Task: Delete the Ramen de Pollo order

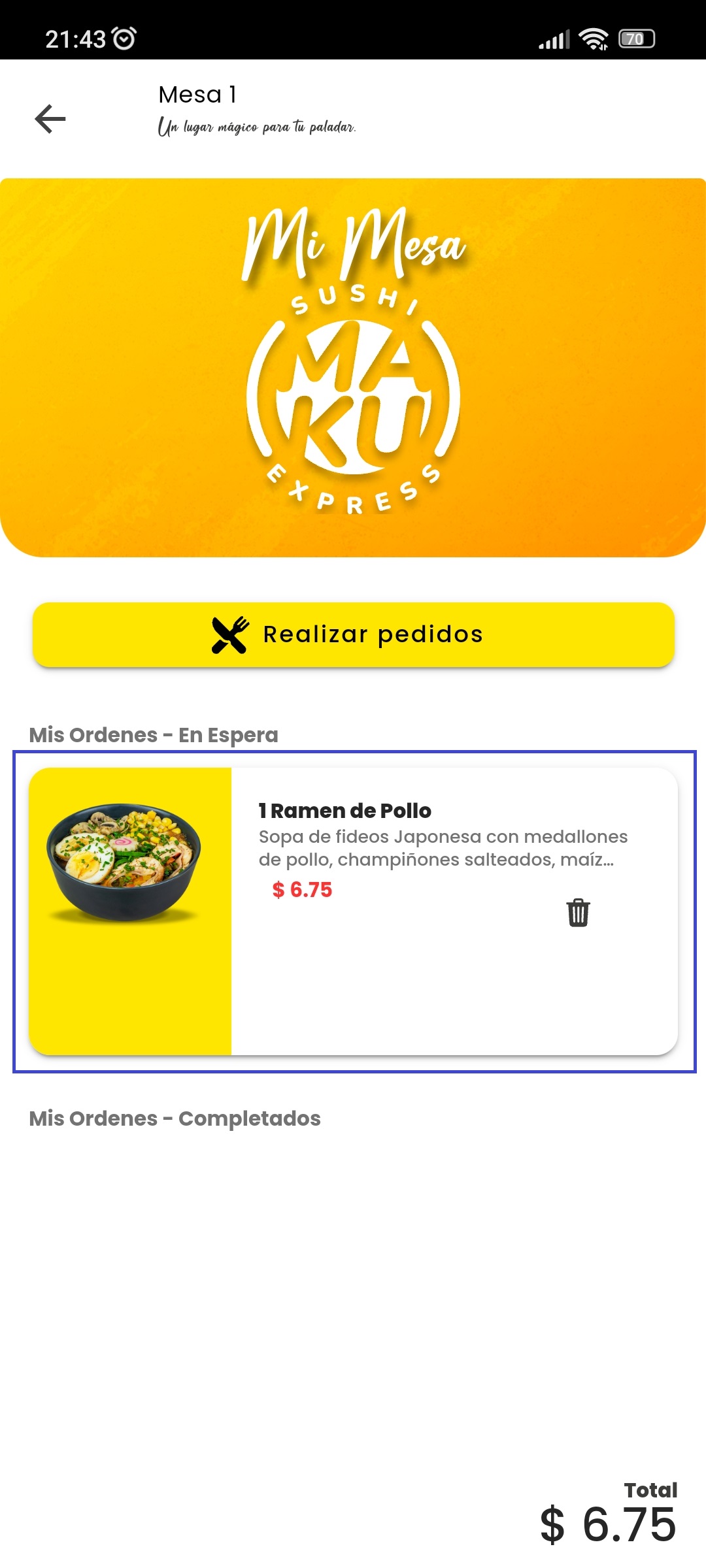Action: point(578,913)
